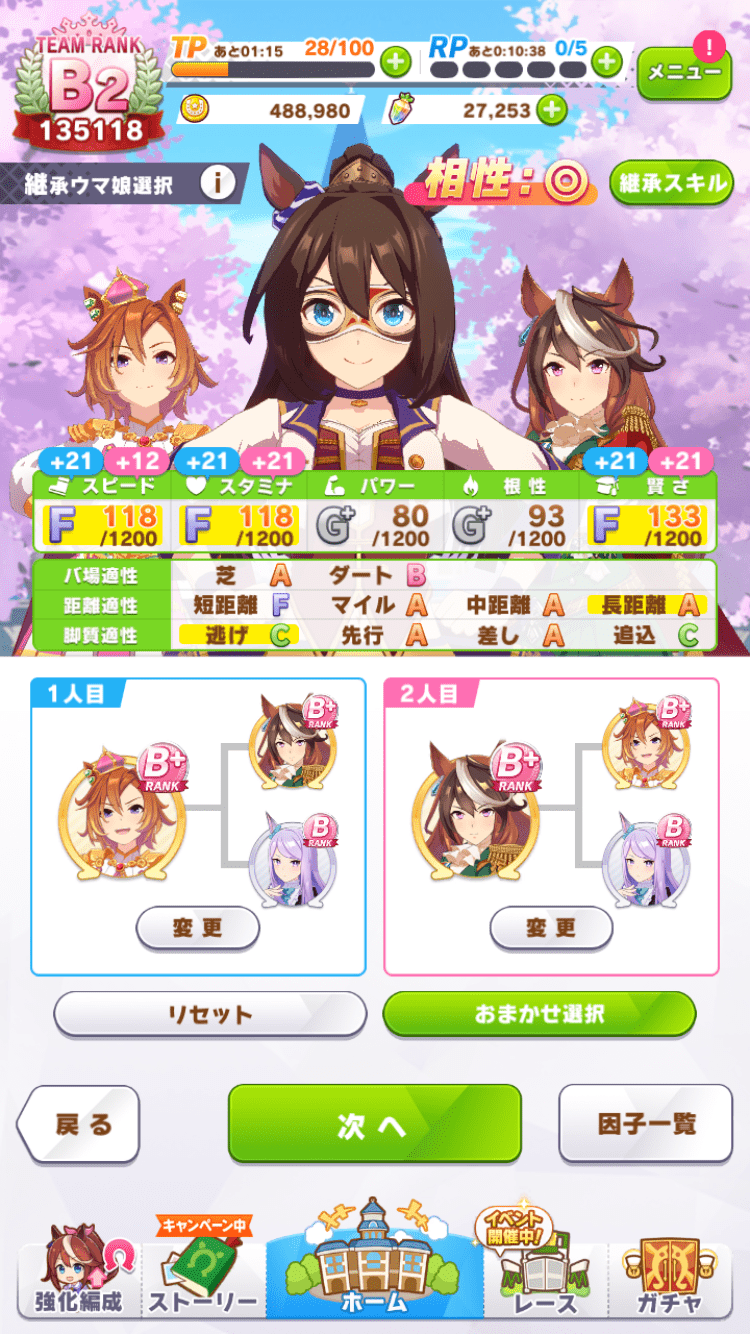Tap the plus icon next to 27,253 carrots

(551, 110)
